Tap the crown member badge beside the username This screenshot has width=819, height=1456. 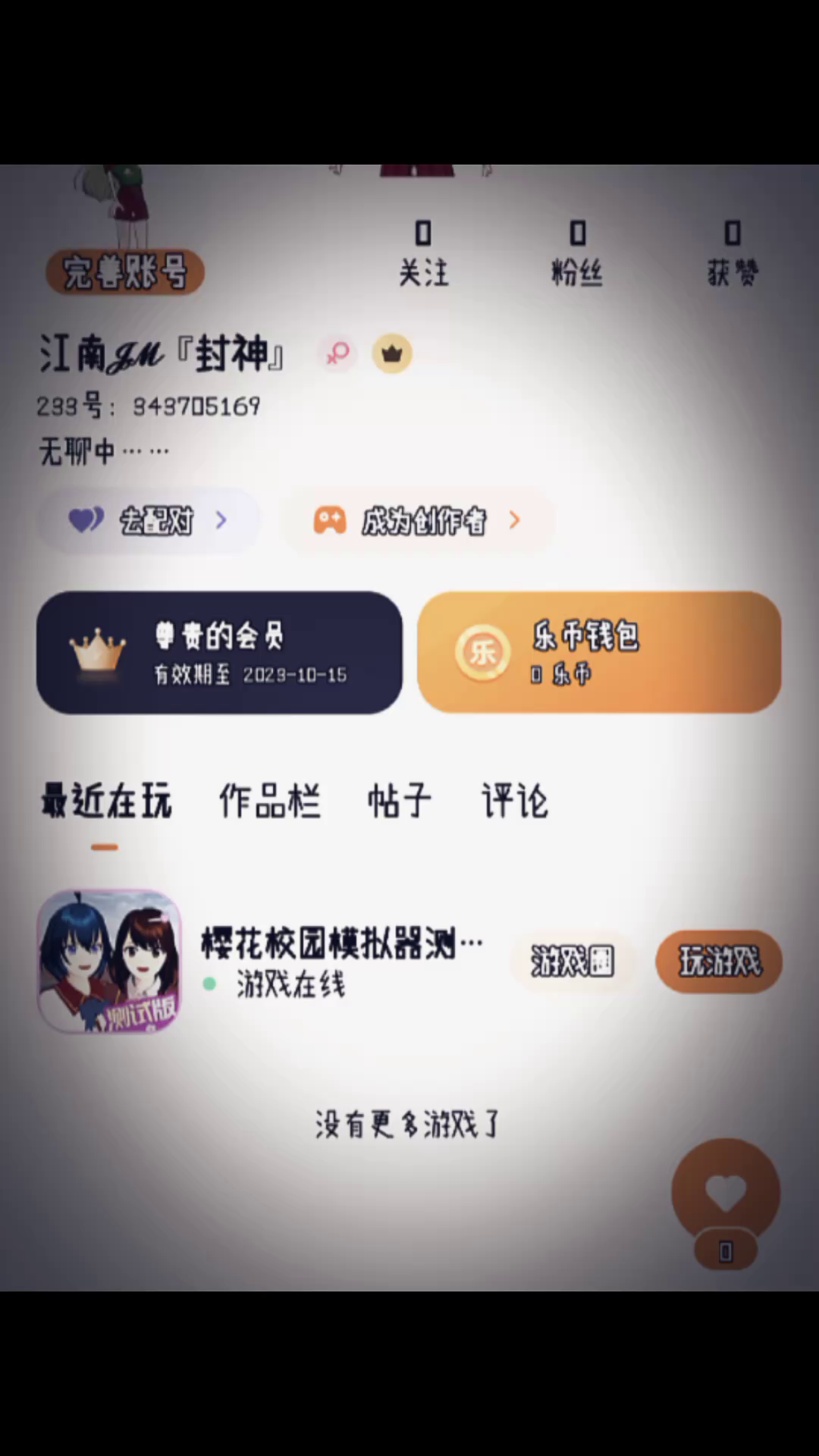(392, 353)
